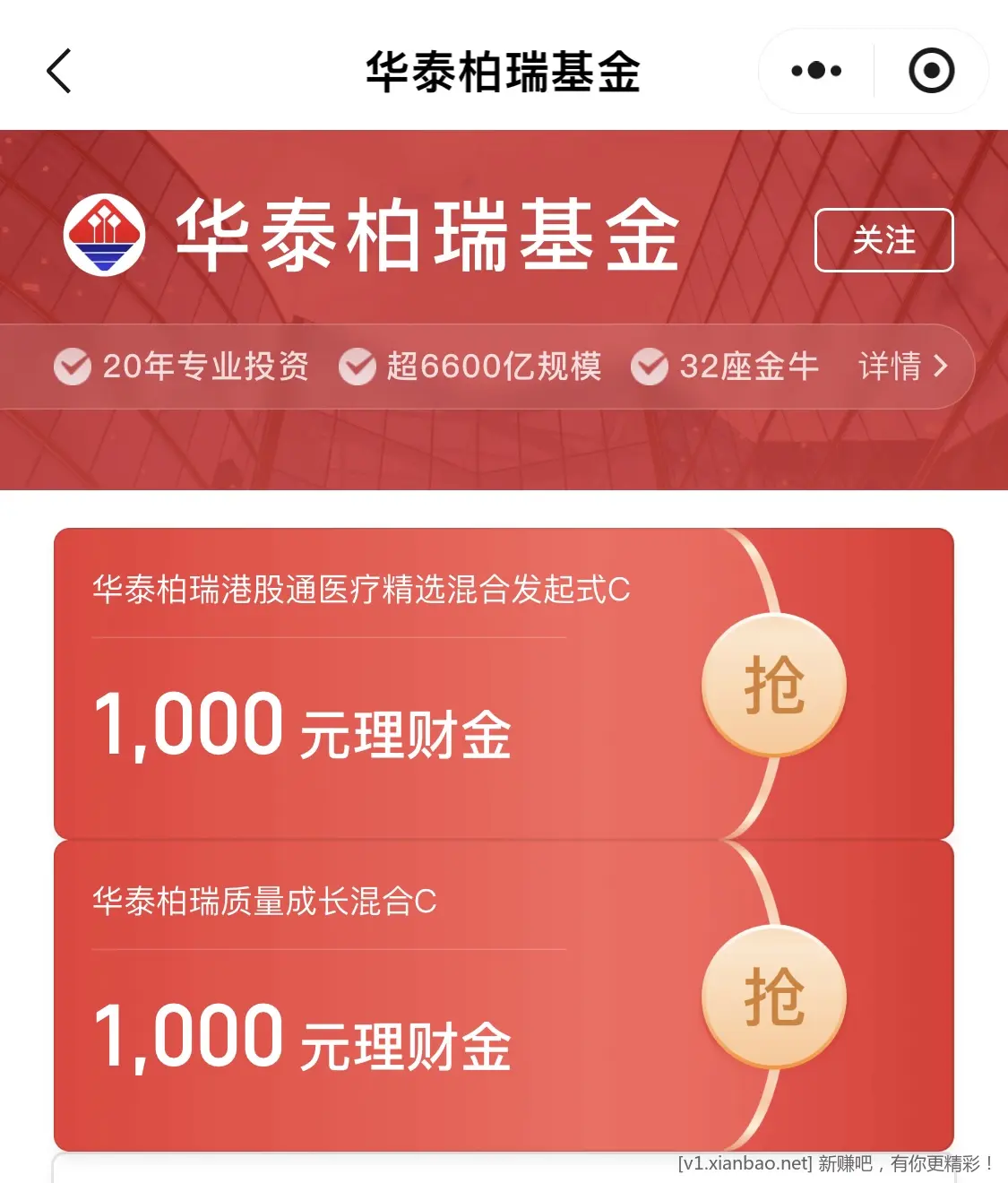Open the mini program more-options menu
1008x1183 pixels.
coord(816,71)
